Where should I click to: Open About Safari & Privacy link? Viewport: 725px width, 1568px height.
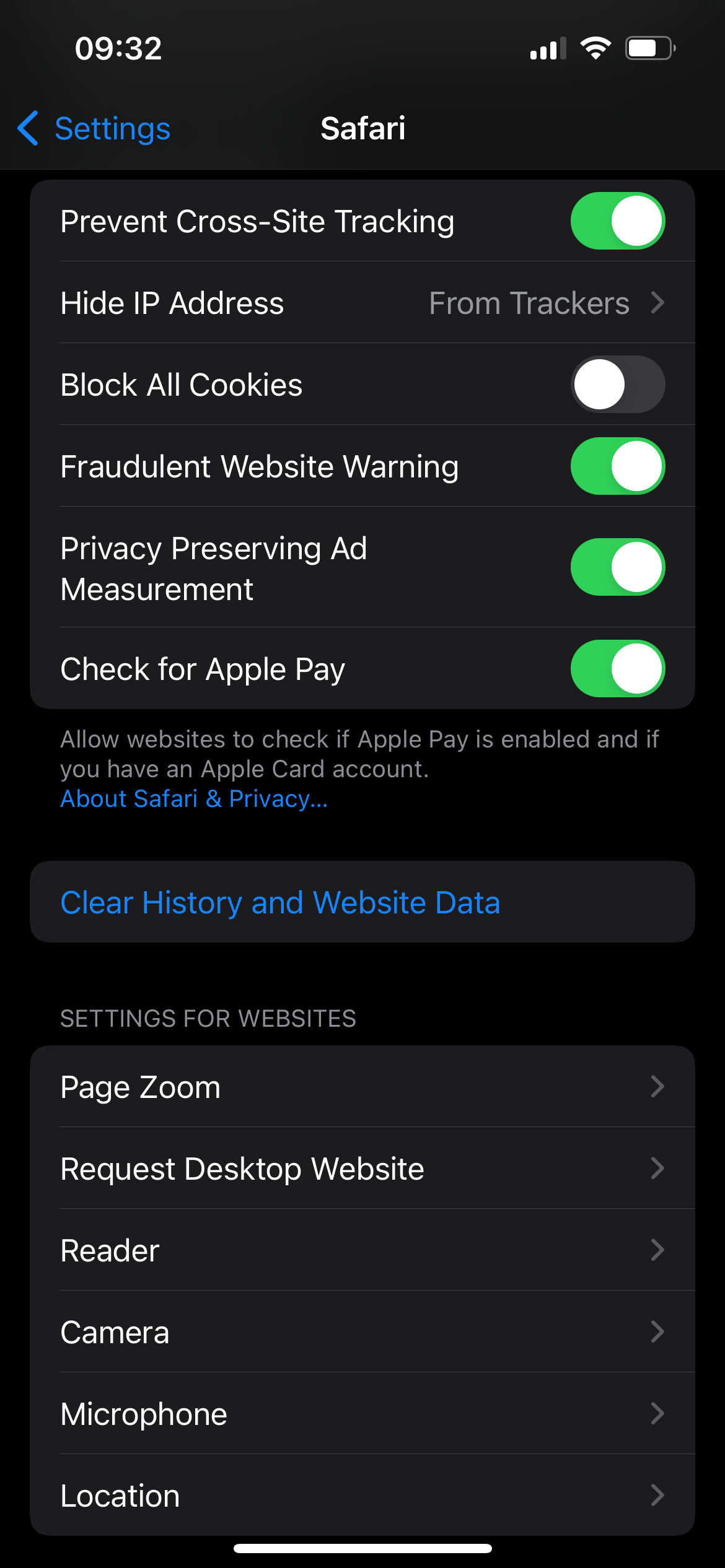click(194, 799)
